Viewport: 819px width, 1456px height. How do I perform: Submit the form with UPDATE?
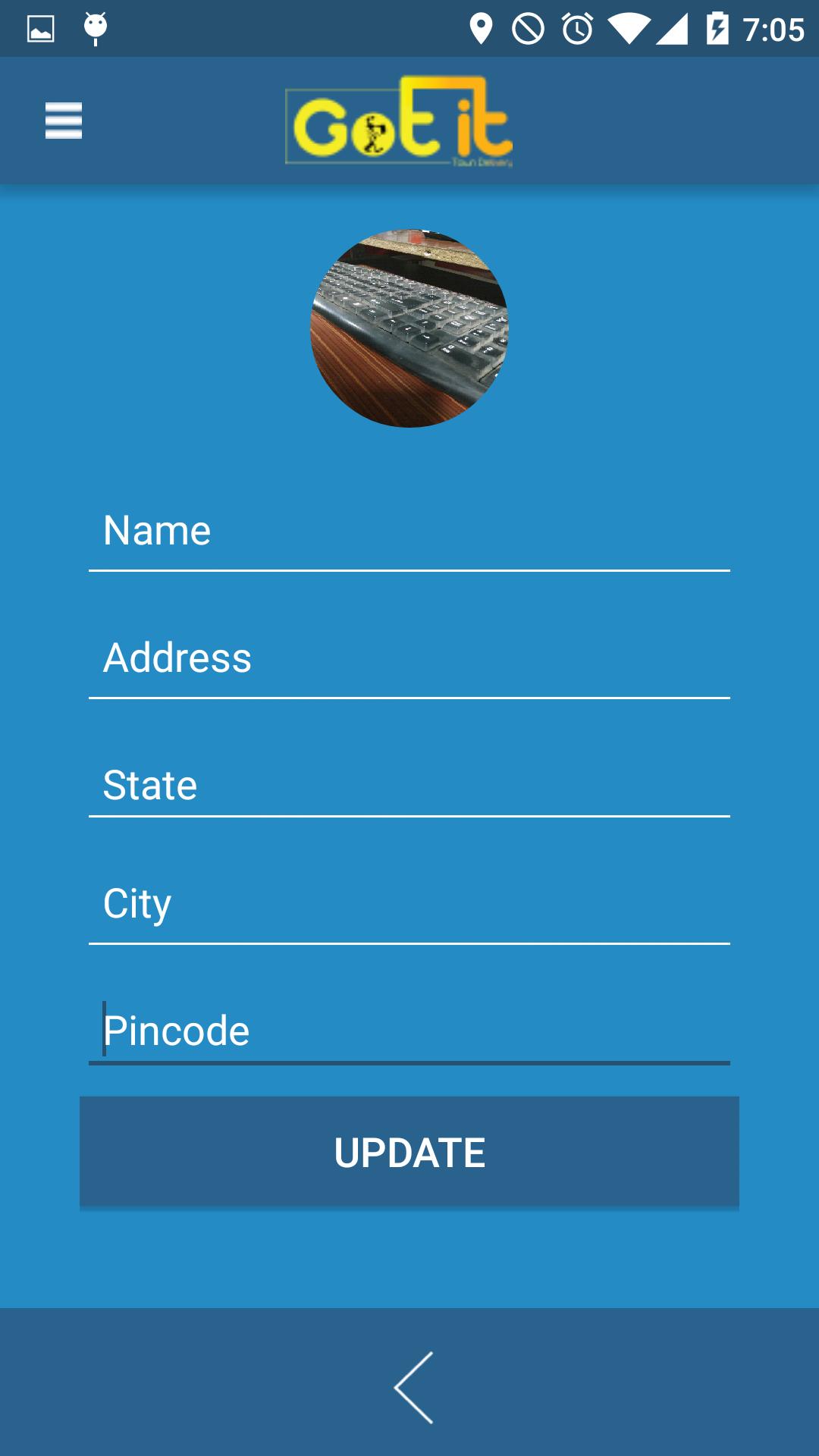click(409, 1153)
